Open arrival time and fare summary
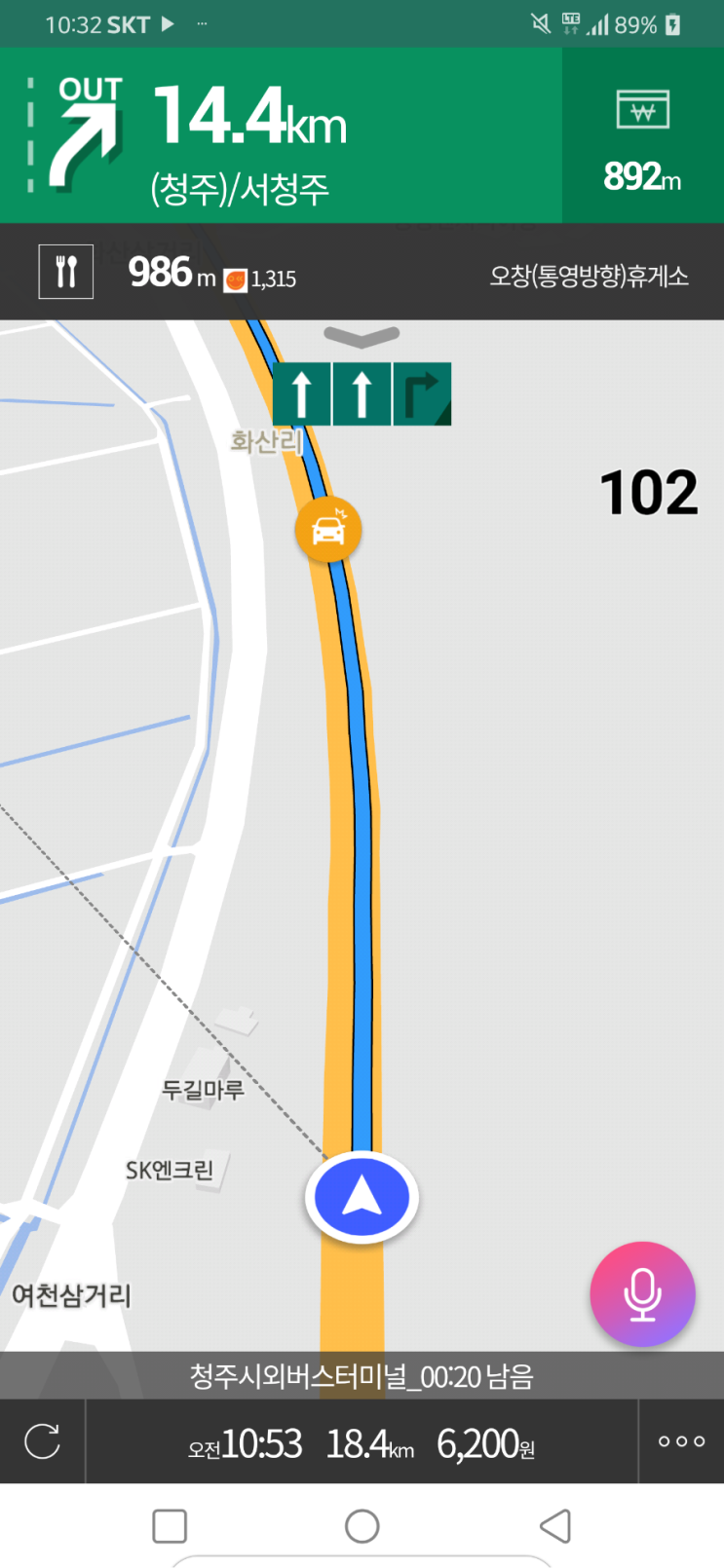This screenshot has width=724, height=1568. click(x=362, y=1442)
